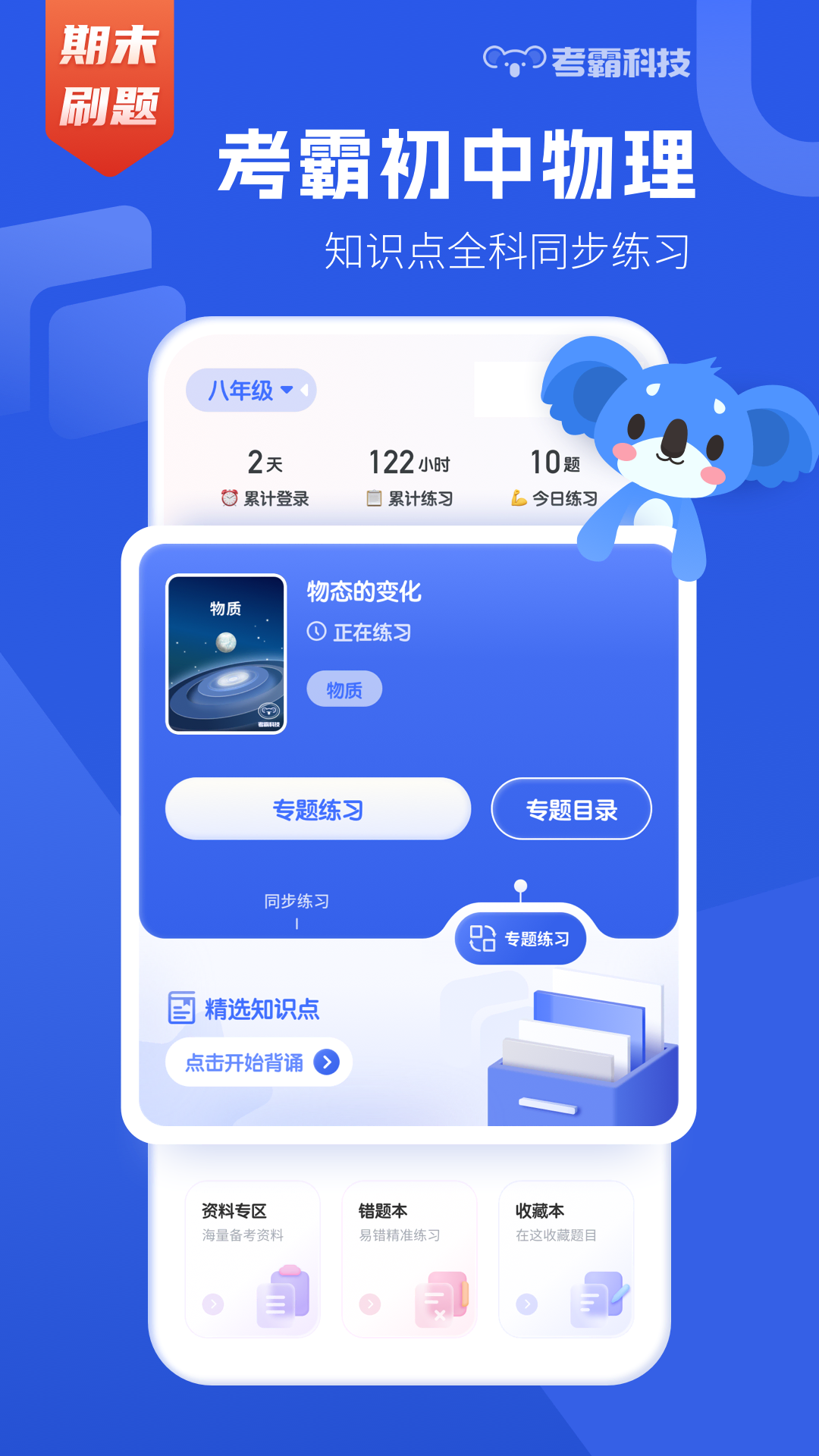This screenshot has height=1456, width=819.
Task: Expand the 八年级 grade selector
Action: [250, 391]
